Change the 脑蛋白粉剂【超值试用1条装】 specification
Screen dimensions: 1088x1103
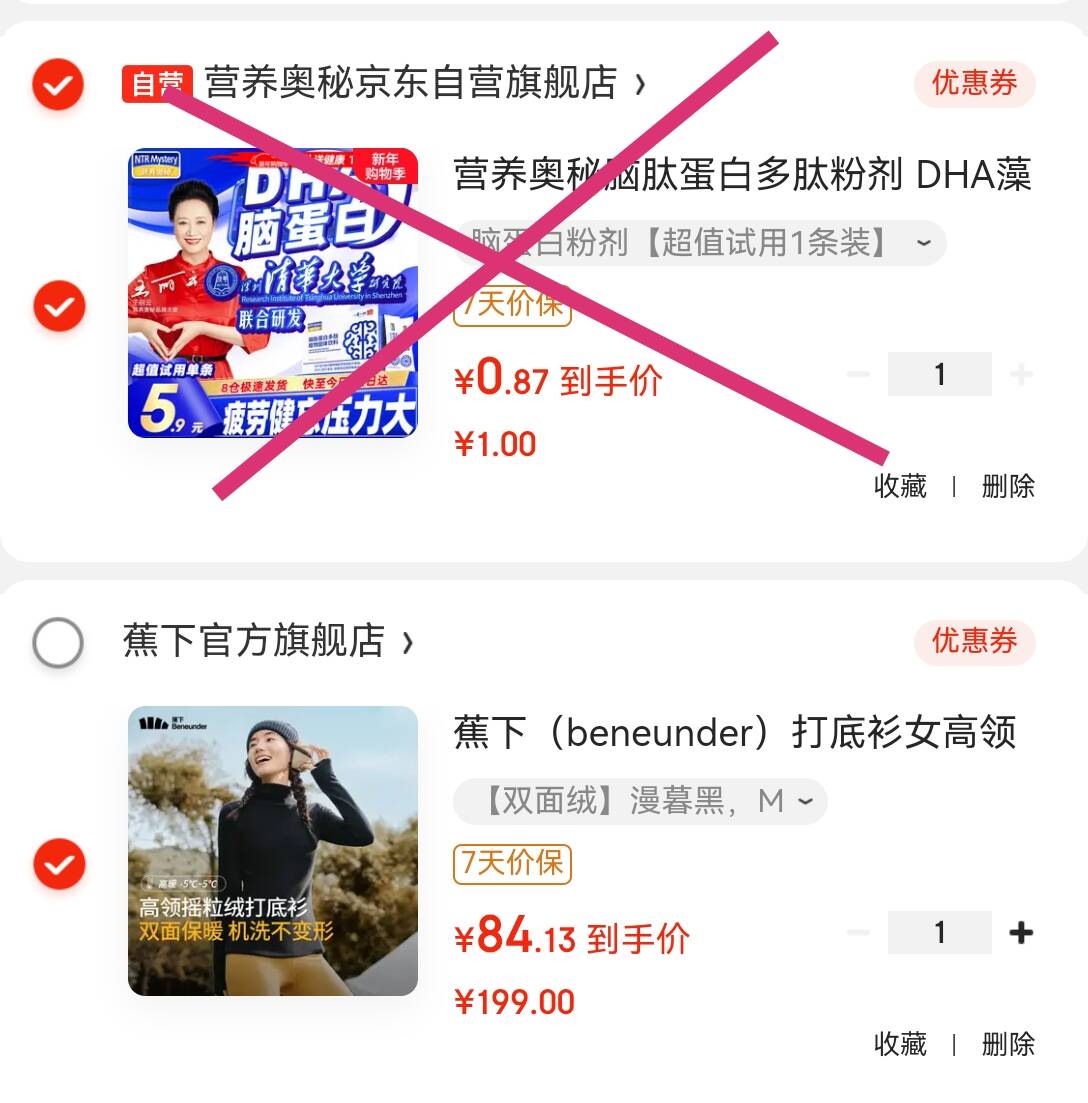tap(700, 243)
